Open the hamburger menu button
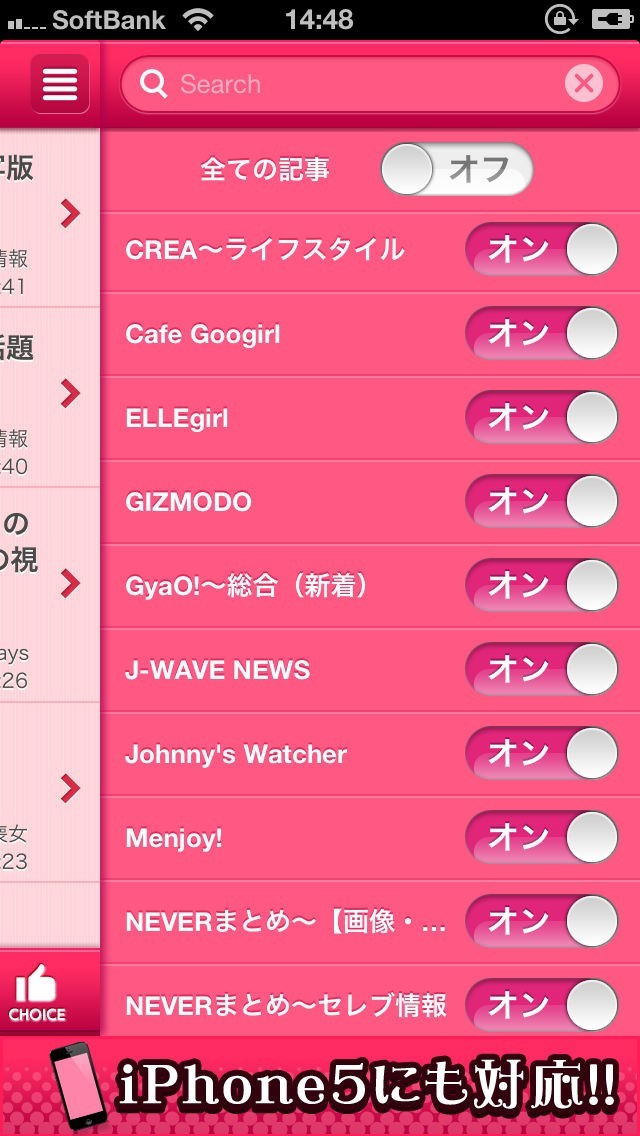The height and width of the screenshot is (1136, 640). tap(60, 84)
